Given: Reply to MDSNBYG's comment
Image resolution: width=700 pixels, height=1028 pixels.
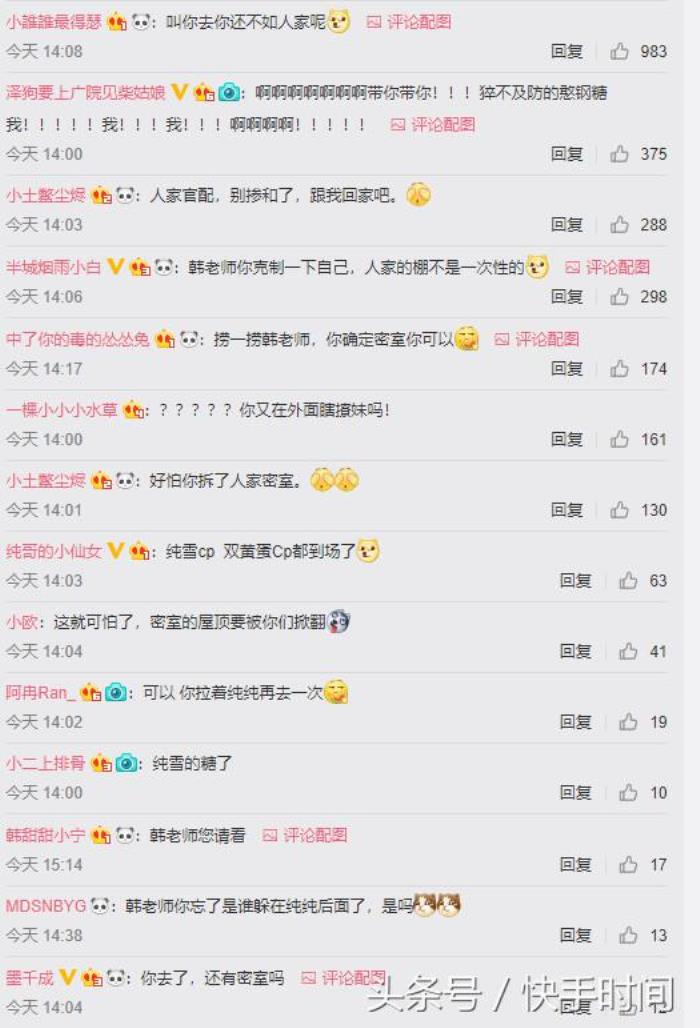Looking at the screenshot, I should pyautogui.click(x=575, y=936).
